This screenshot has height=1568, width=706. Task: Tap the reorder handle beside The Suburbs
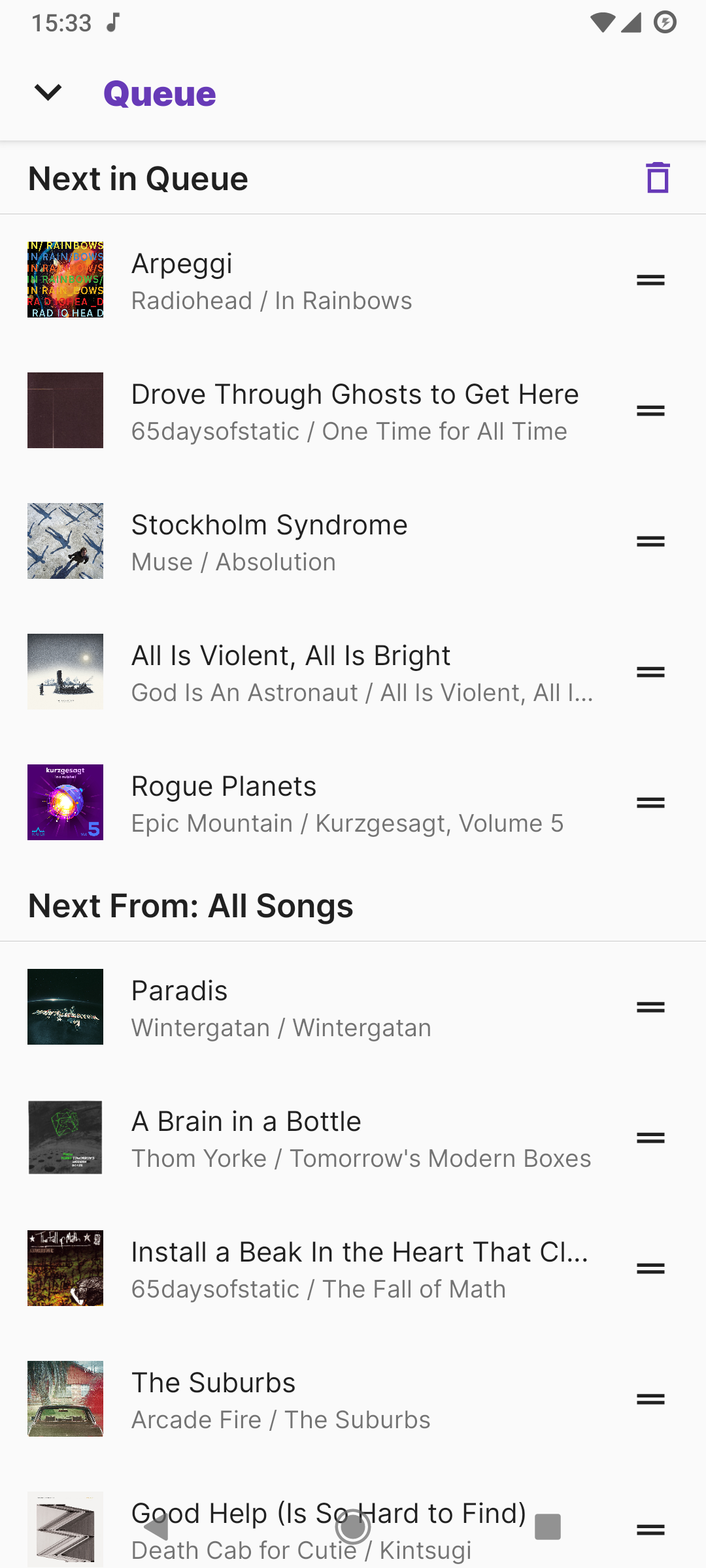(x=650, y=1399)
